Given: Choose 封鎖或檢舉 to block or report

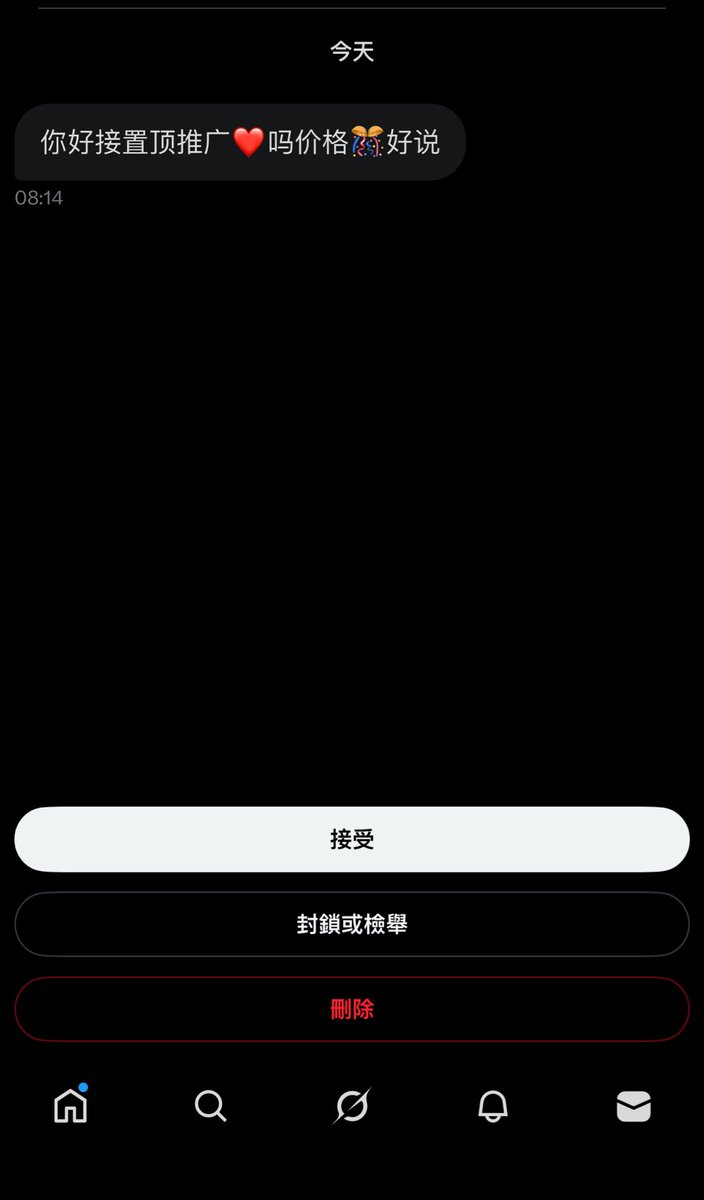Looking at the screenshot, I should click(352, 925).
